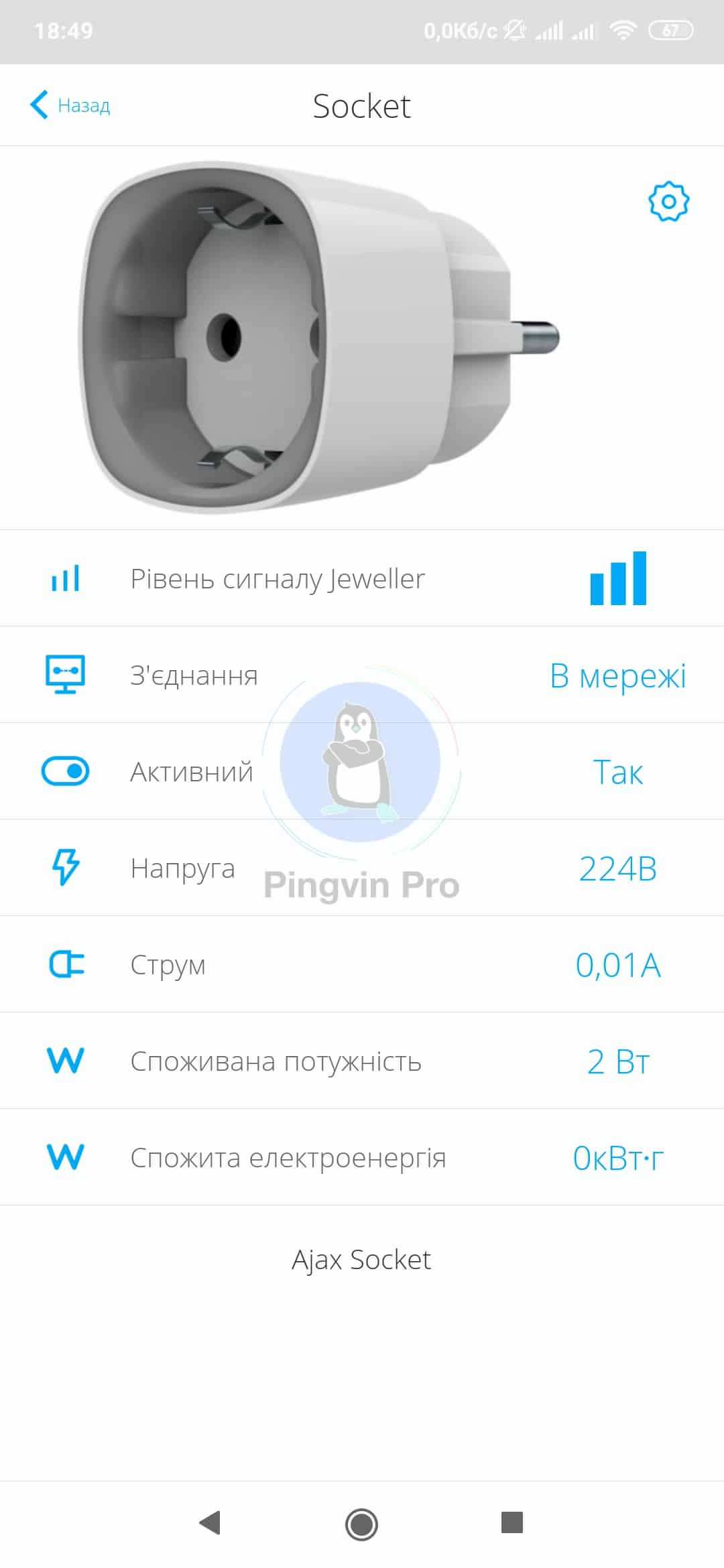The height and width of the screenshot is (1568, 724).
Task: Tap the system back button
Action: point(210,1523)
